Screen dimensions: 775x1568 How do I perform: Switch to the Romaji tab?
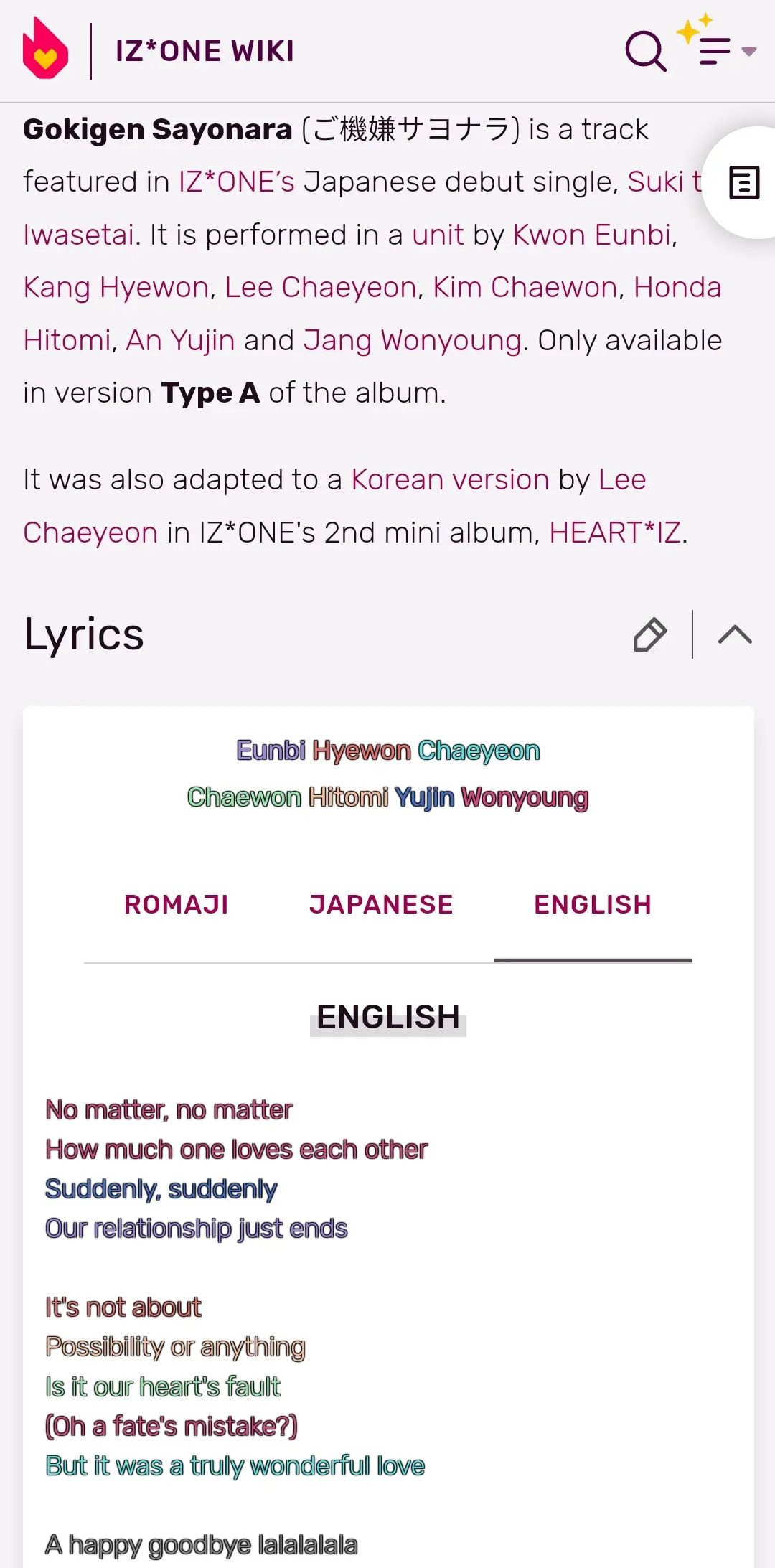pyautogui.click(x=177, y=904)
